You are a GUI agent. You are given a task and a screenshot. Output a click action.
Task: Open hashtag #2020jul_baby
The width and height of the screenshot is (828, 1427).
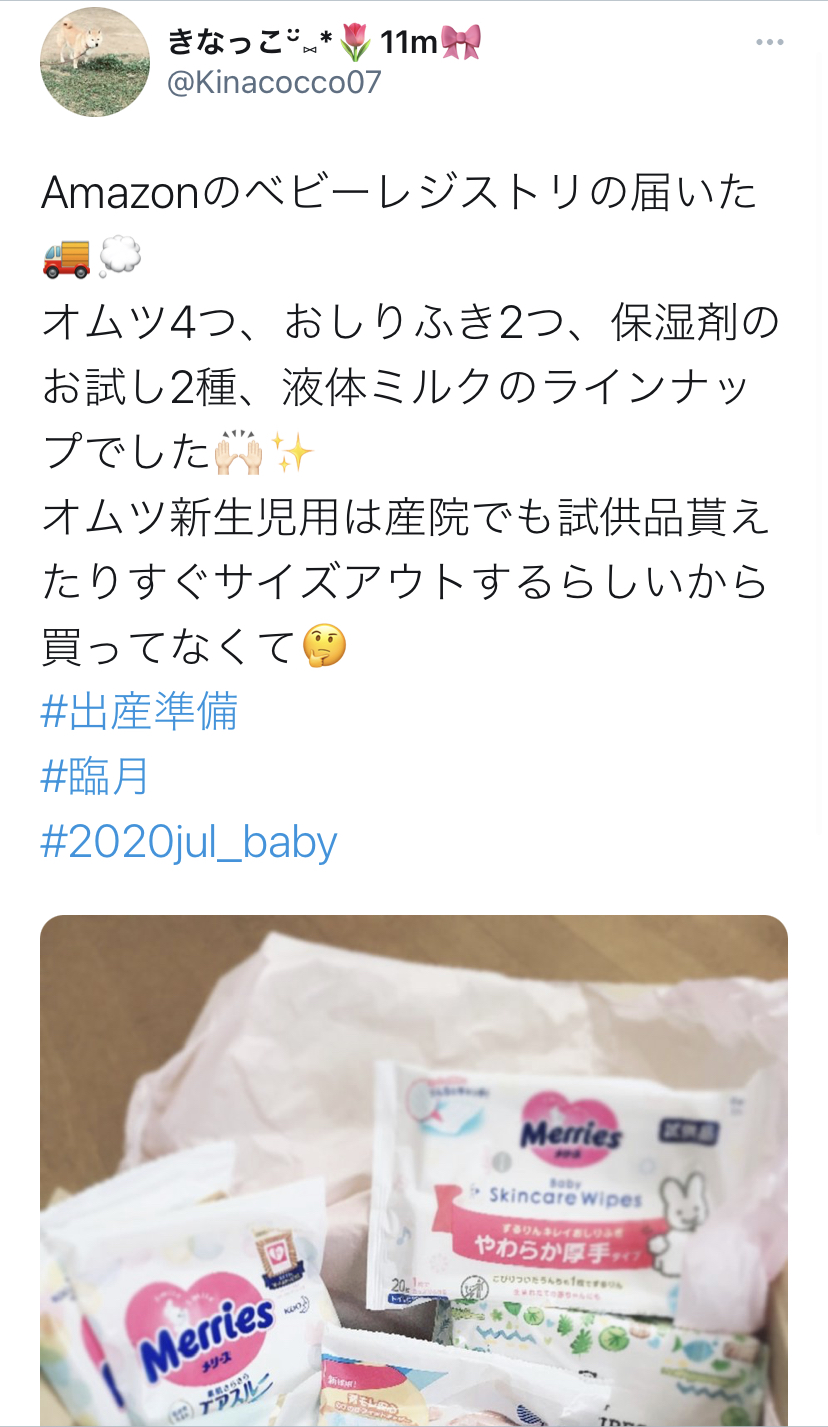point(189,842)
